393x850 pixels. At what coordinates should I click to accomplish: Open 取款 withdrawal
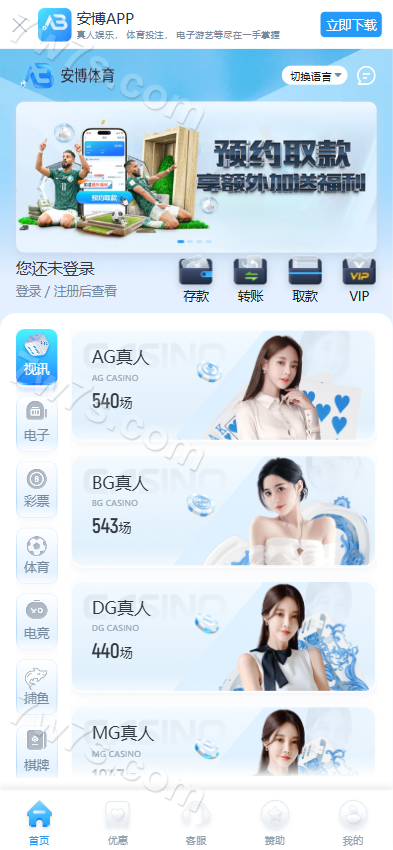305,280
